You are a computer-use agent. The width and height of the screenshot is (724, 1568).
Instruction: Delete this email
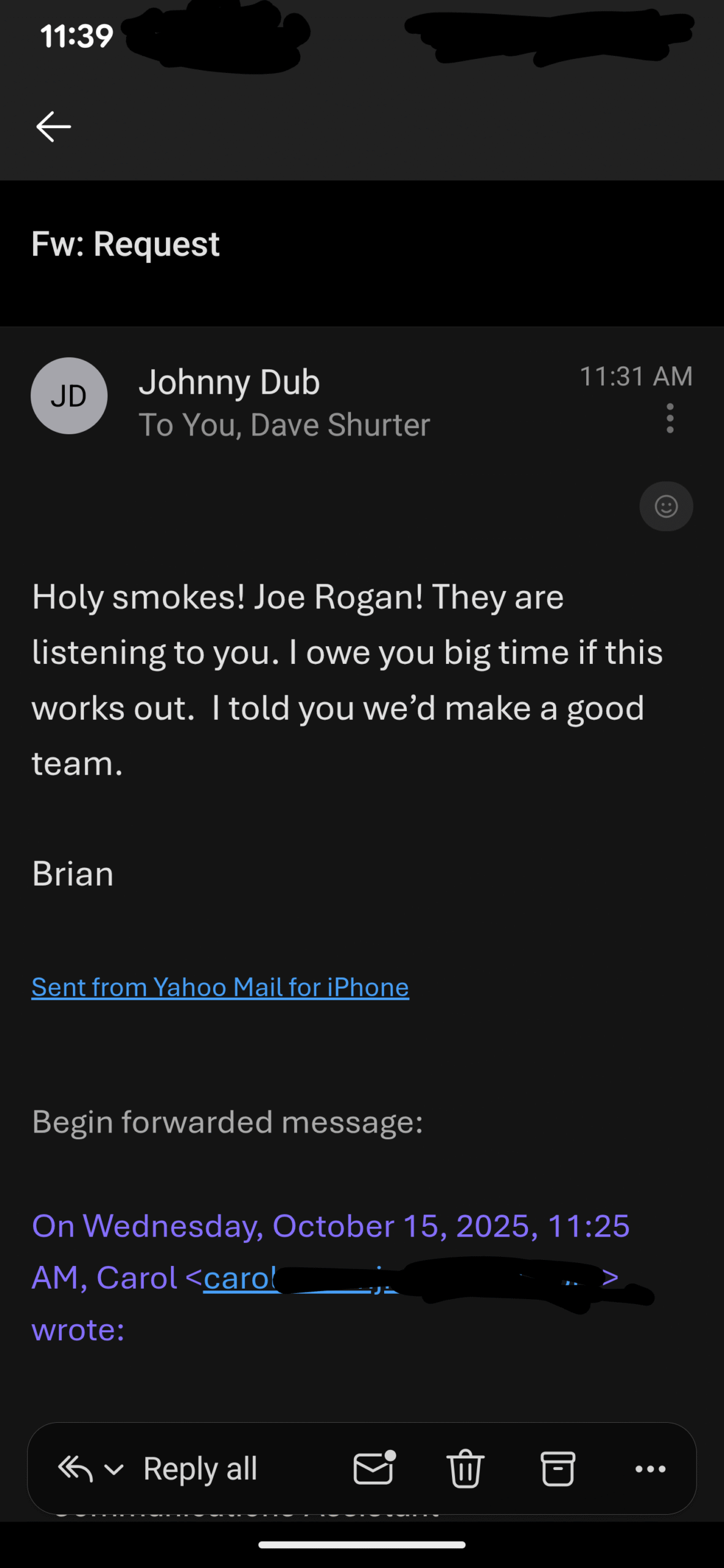(x=466, y=1469)
